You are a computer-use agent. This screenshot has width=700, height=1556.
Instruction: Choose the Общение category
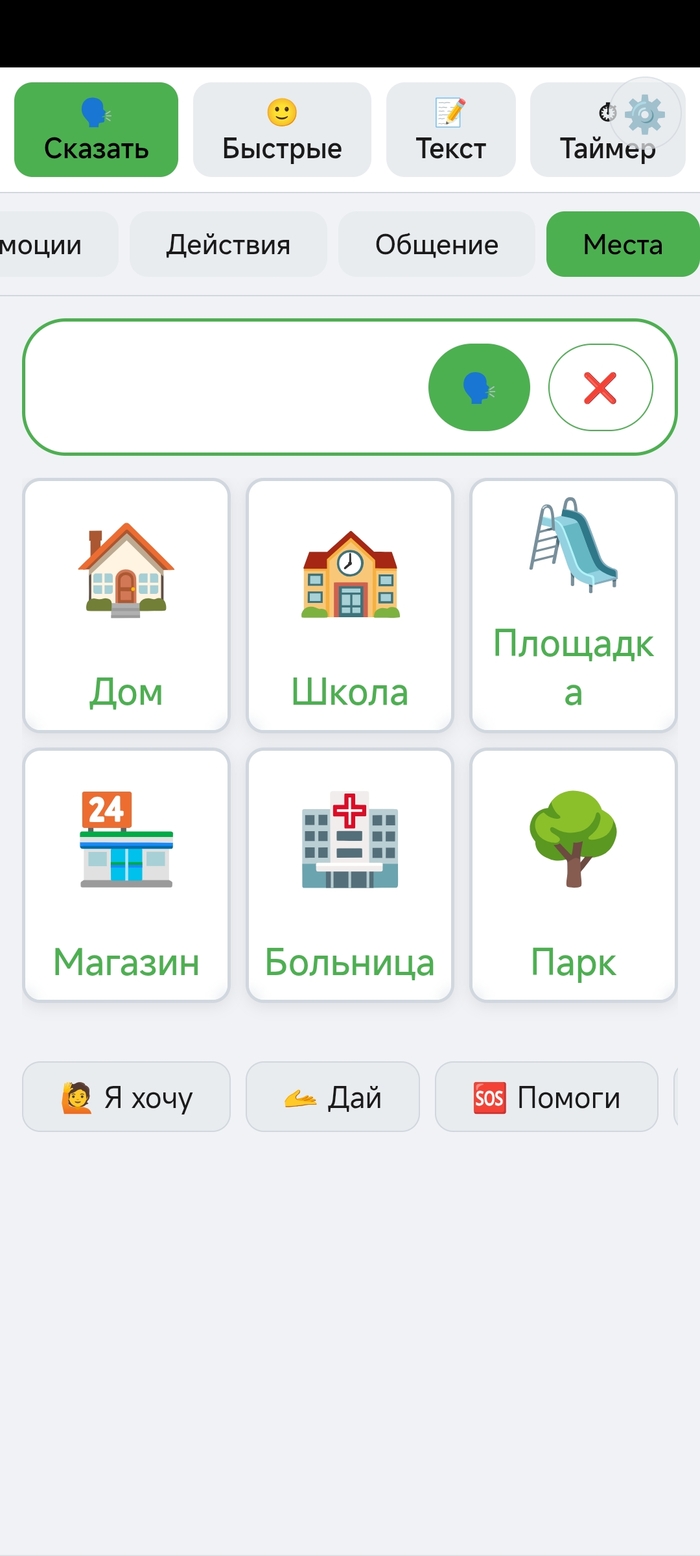[x=436, y=244]
